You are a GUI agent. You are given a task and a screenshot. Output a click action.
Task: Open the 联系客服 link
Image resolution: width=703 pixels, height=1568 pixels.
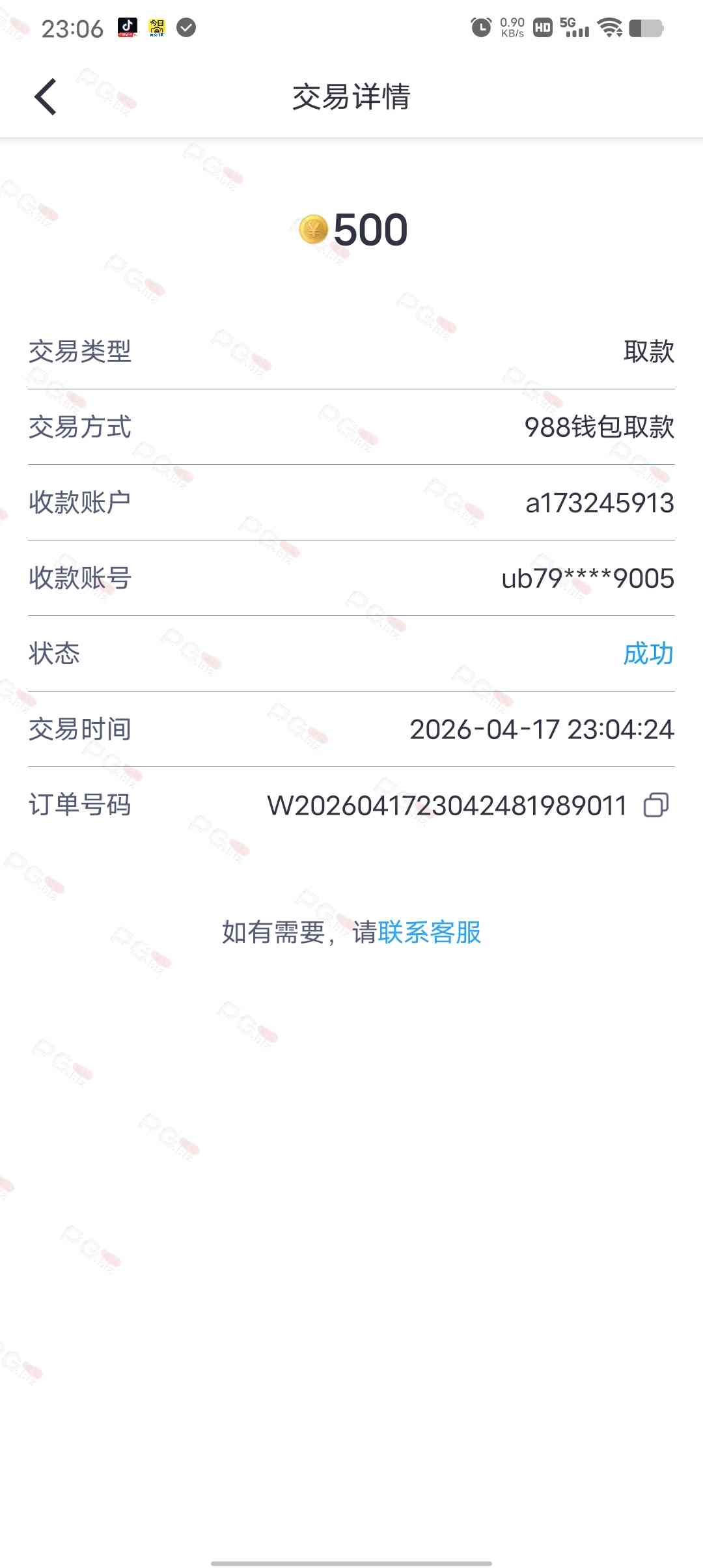click(429, 932)
